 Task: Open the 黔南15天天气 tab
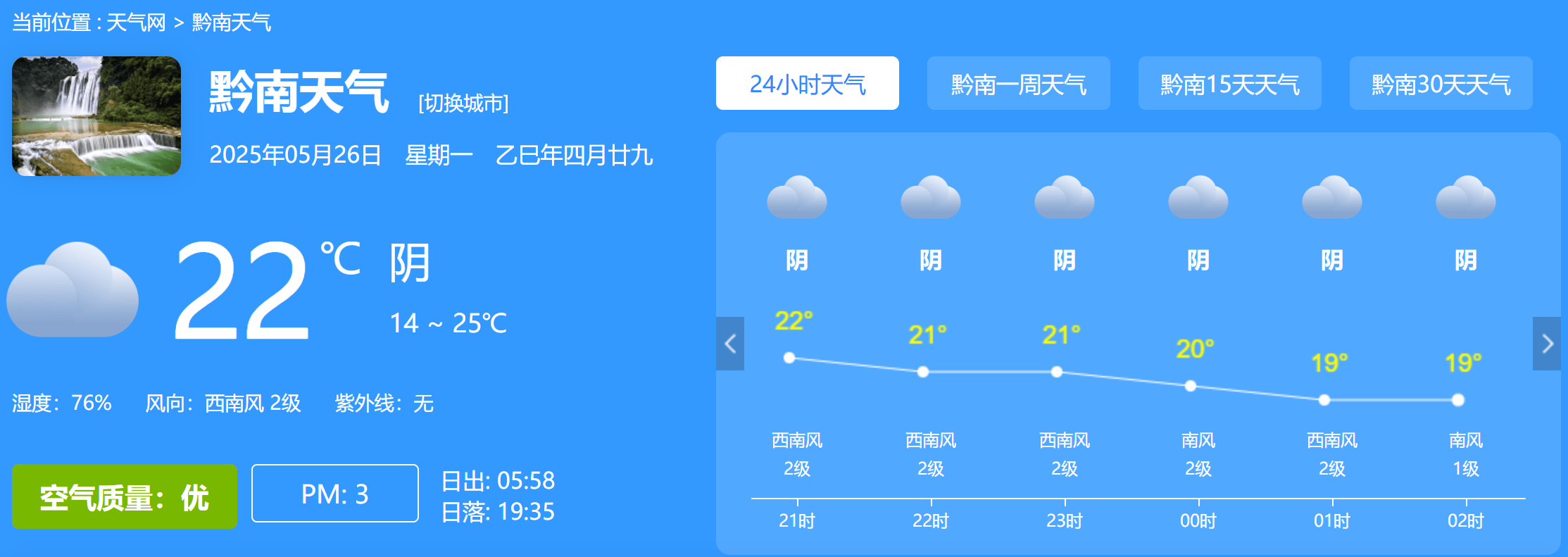tap(1229, 84)
